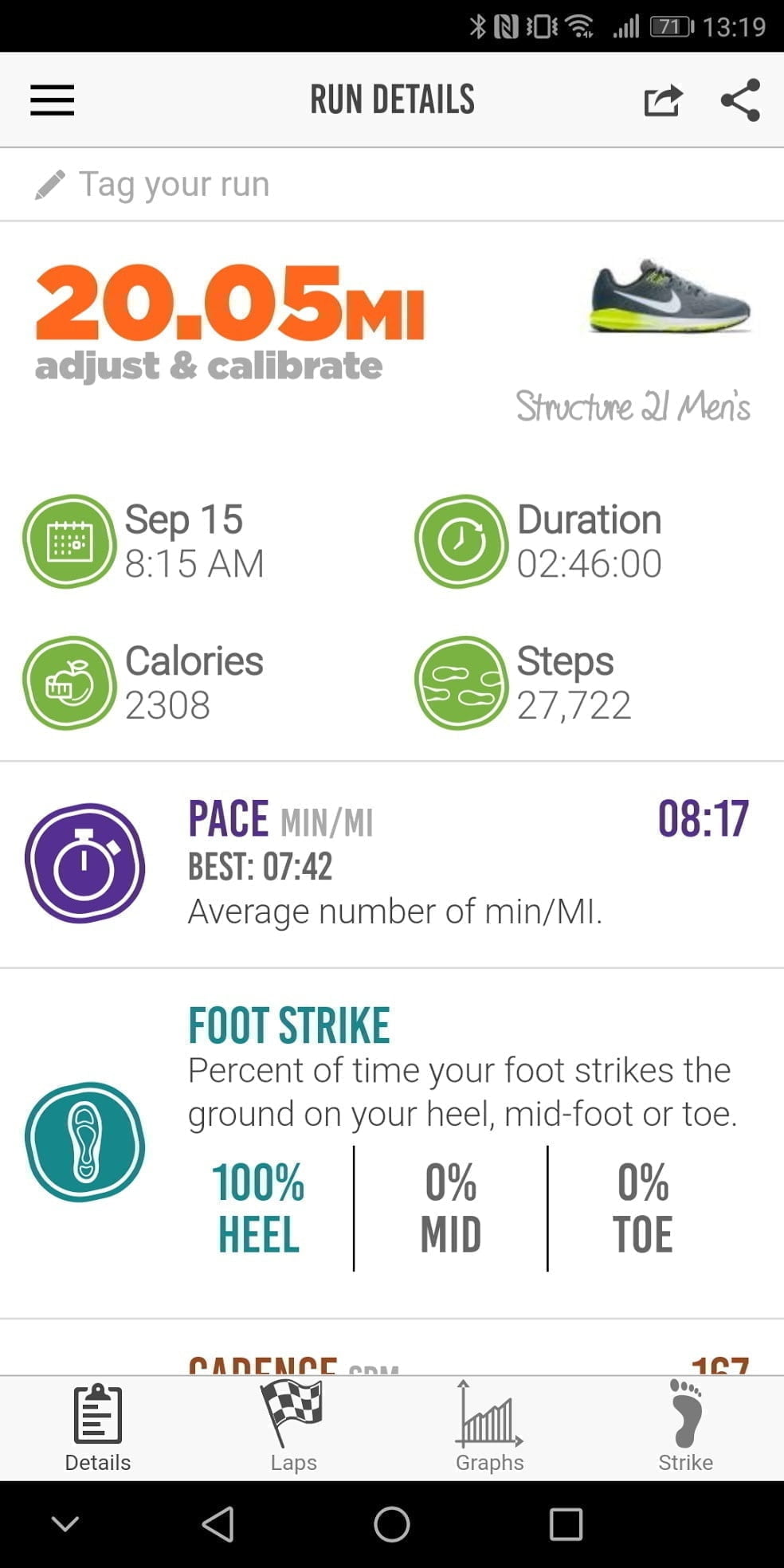Tap the Tag your run field
This screenshot has height=1568, width=784.
[174, 185]
